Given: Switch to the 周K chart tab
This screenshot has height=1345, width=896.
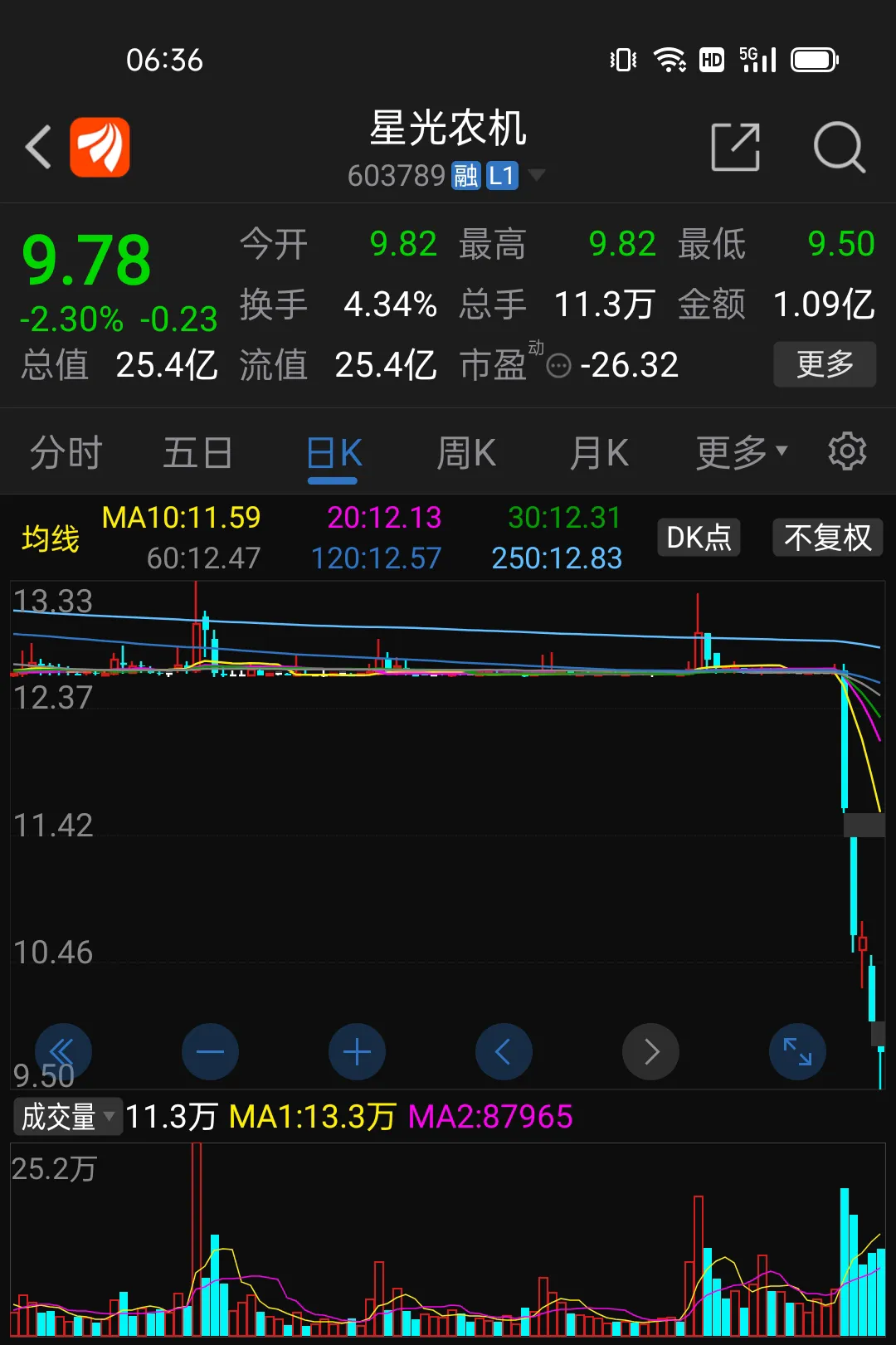Looking at the screenshot, I should [466, 453].
